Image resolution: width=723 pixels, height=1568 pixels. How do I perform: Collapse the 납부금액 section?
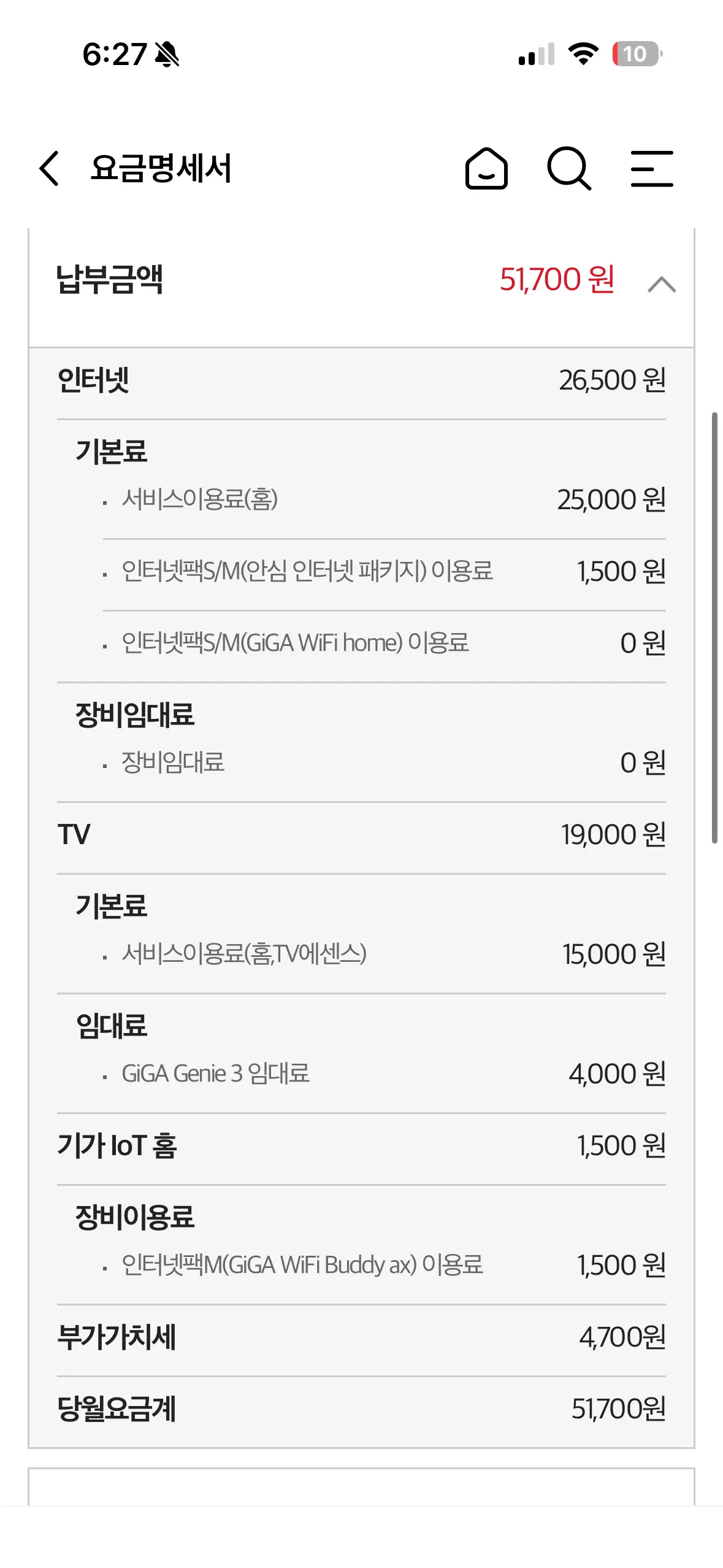[x=662, y=284]
